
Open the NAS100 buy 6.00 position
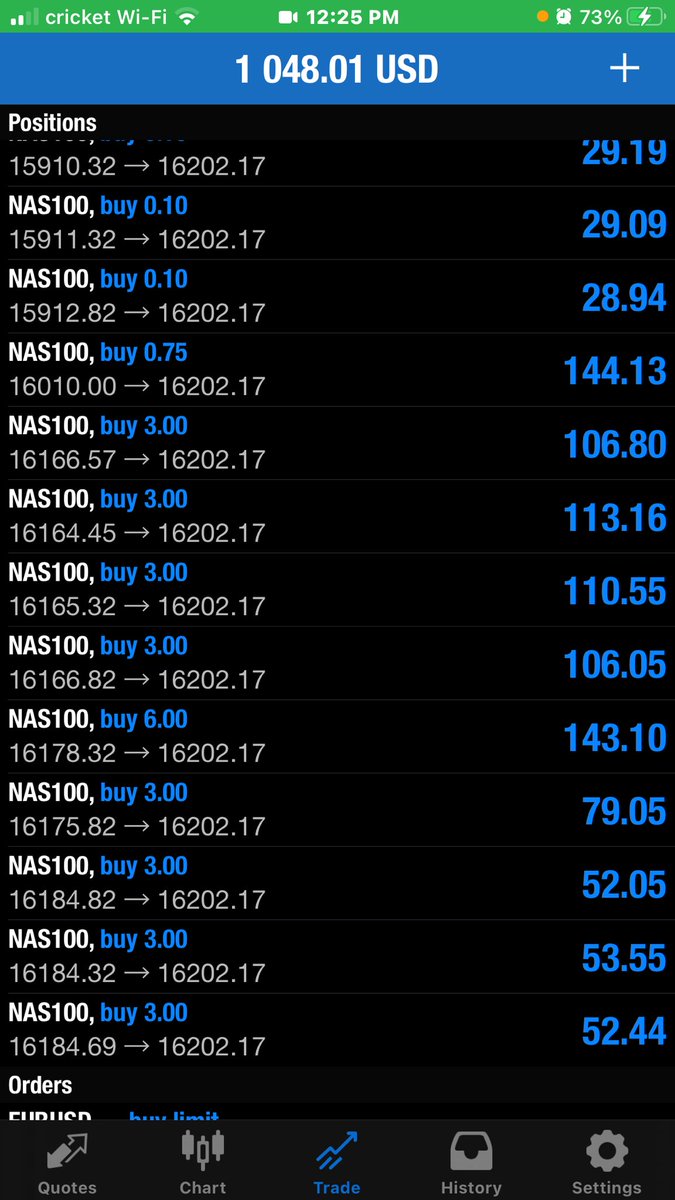[337, 737]
